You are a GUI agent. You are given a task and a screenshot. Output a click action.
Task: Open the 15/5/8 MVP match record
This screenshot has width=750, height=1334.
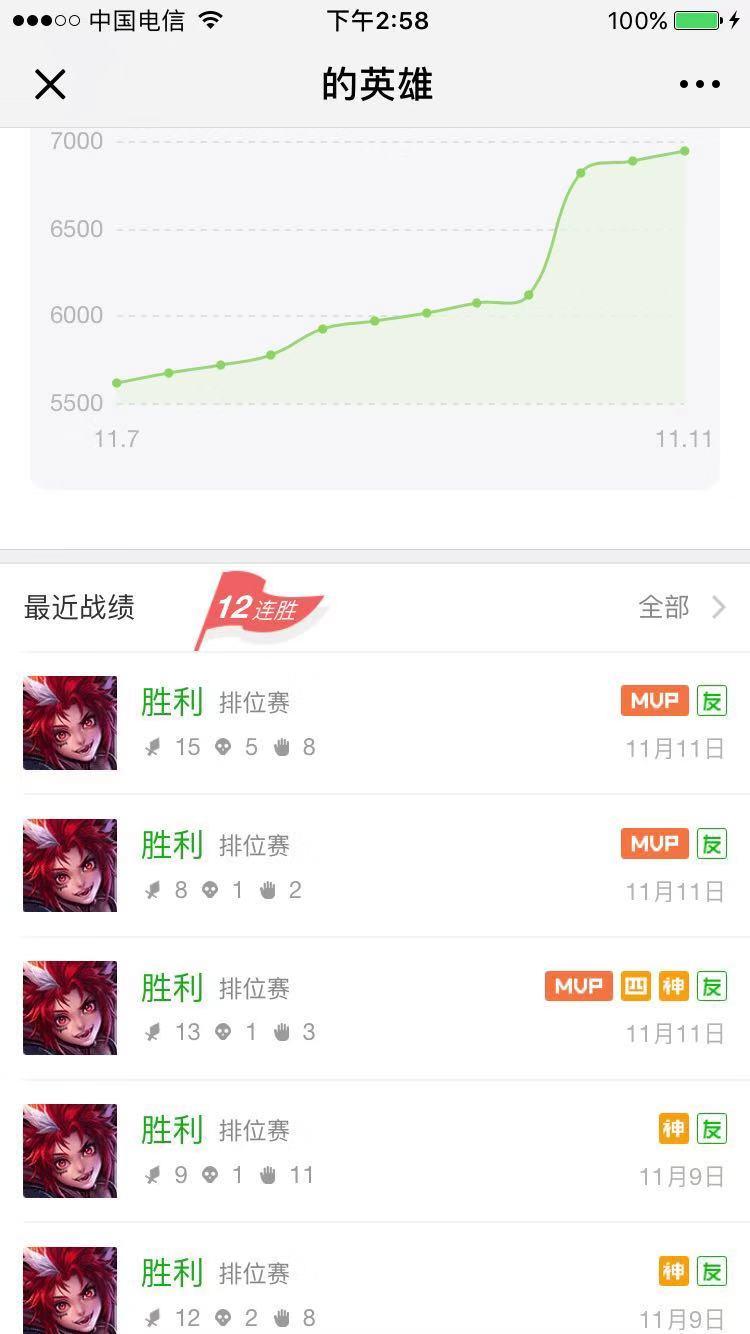(x=374, y=723)
